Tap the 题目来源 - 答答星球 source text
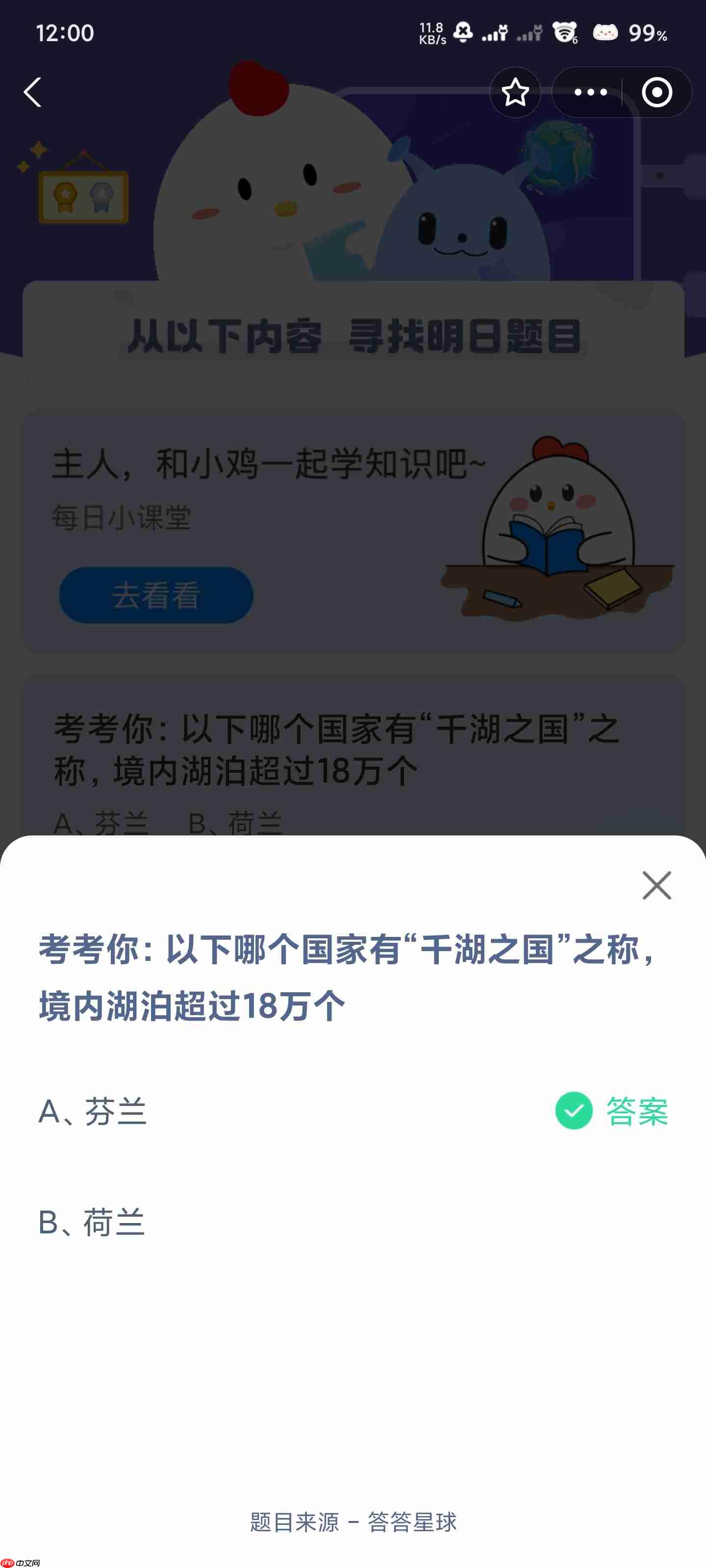This screenshot has height=1568, width=706. point(353,1522)
